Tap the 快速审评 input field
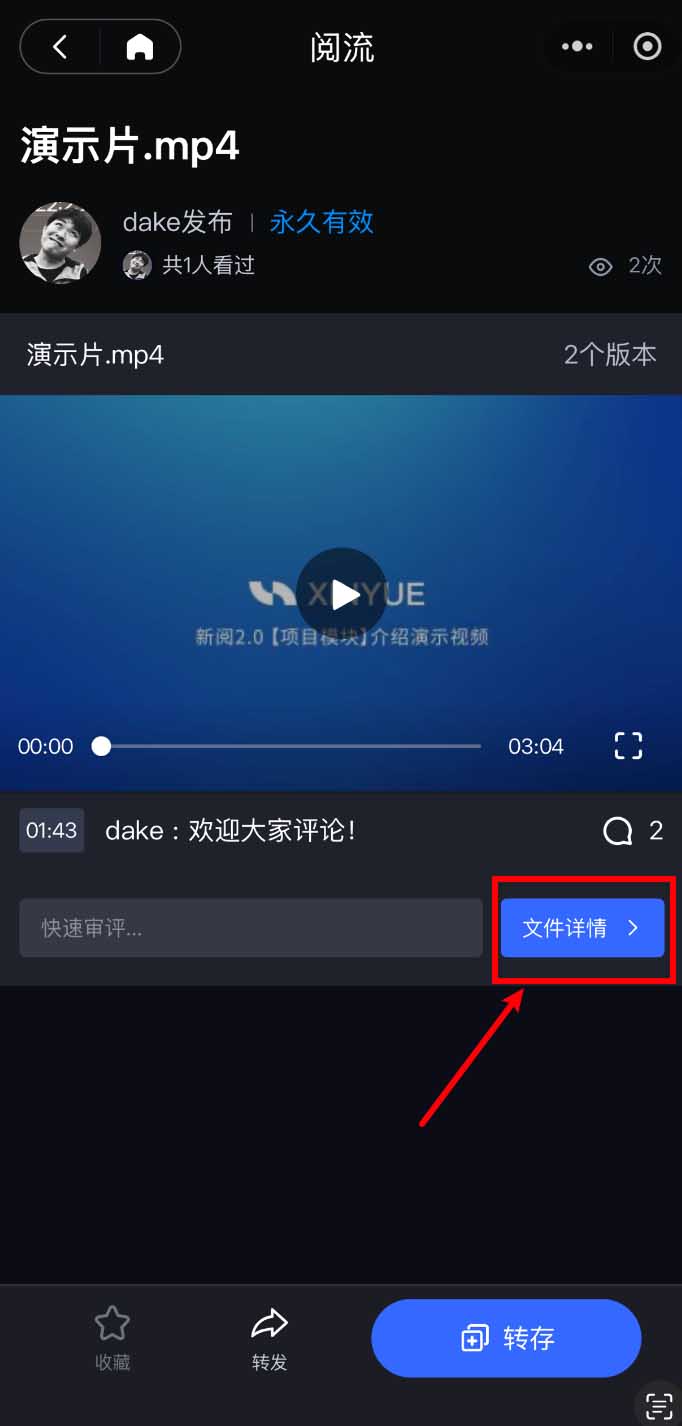Screen dimensions: 682x1426 coord(250,928)
